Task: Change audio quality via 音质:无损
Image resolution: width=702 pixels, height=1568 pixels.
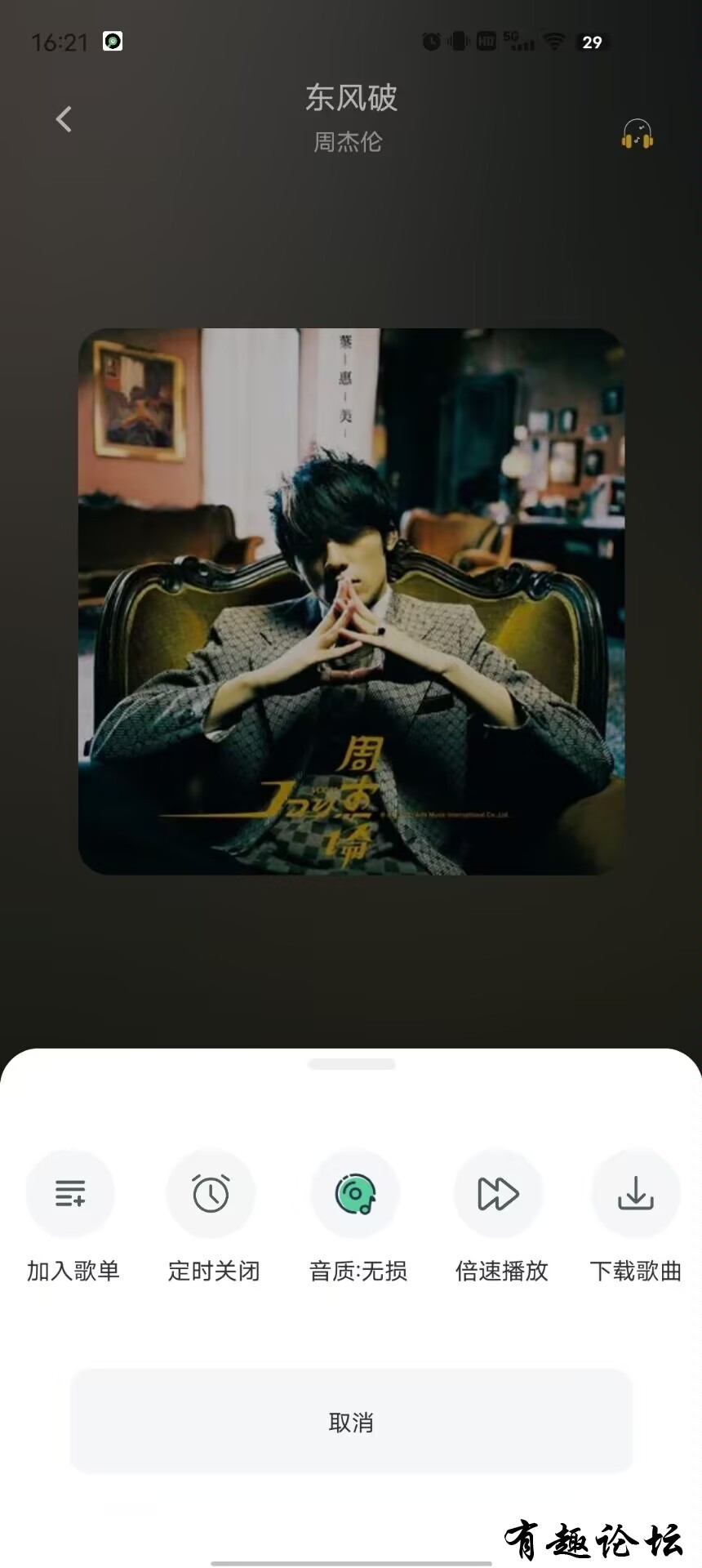Action: pyautogui.click(x=356, y=1194)
